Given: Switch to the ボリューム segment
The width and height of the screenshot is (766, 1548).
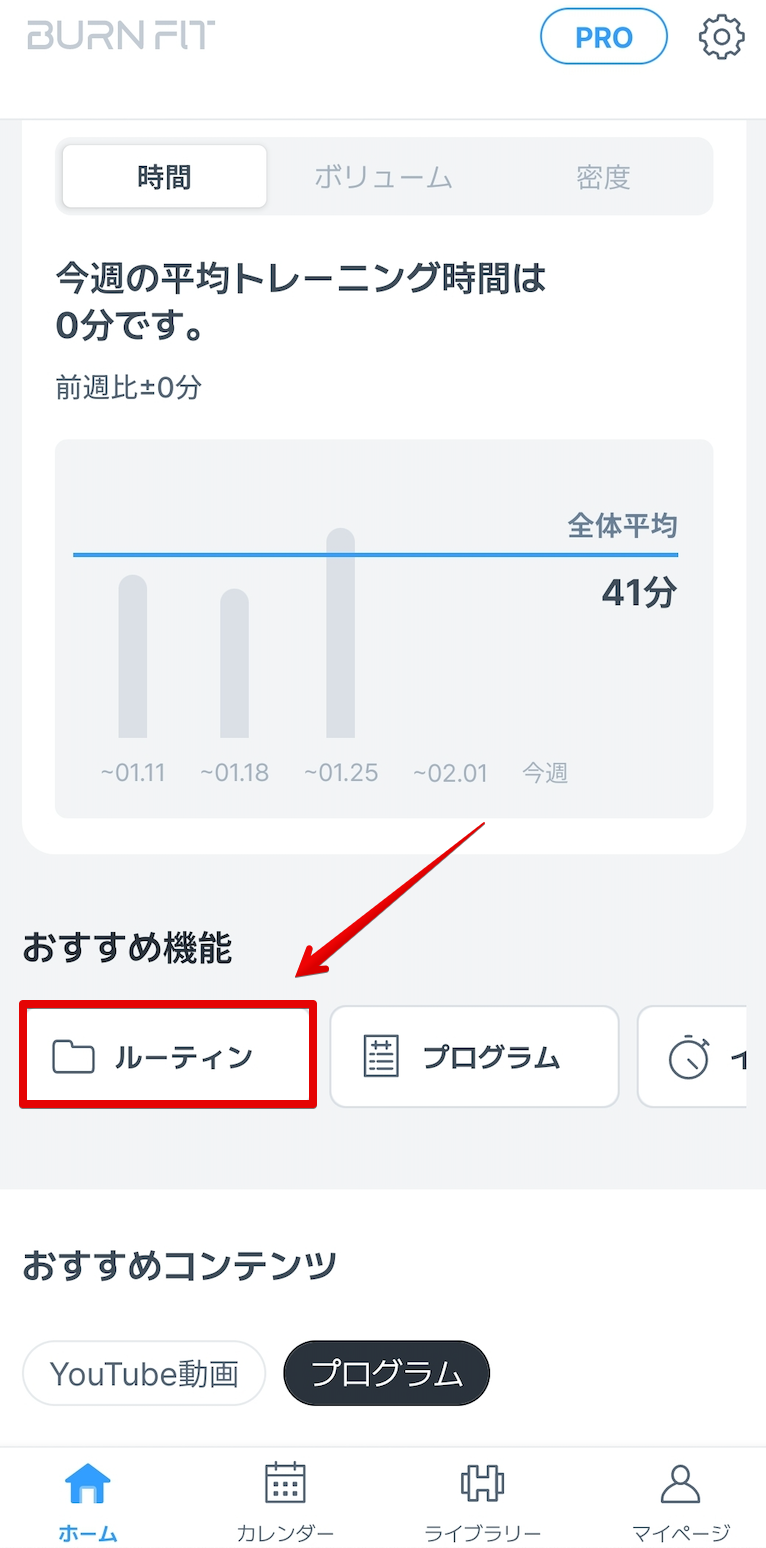Looking at the screenshot, I should (383, 177).
